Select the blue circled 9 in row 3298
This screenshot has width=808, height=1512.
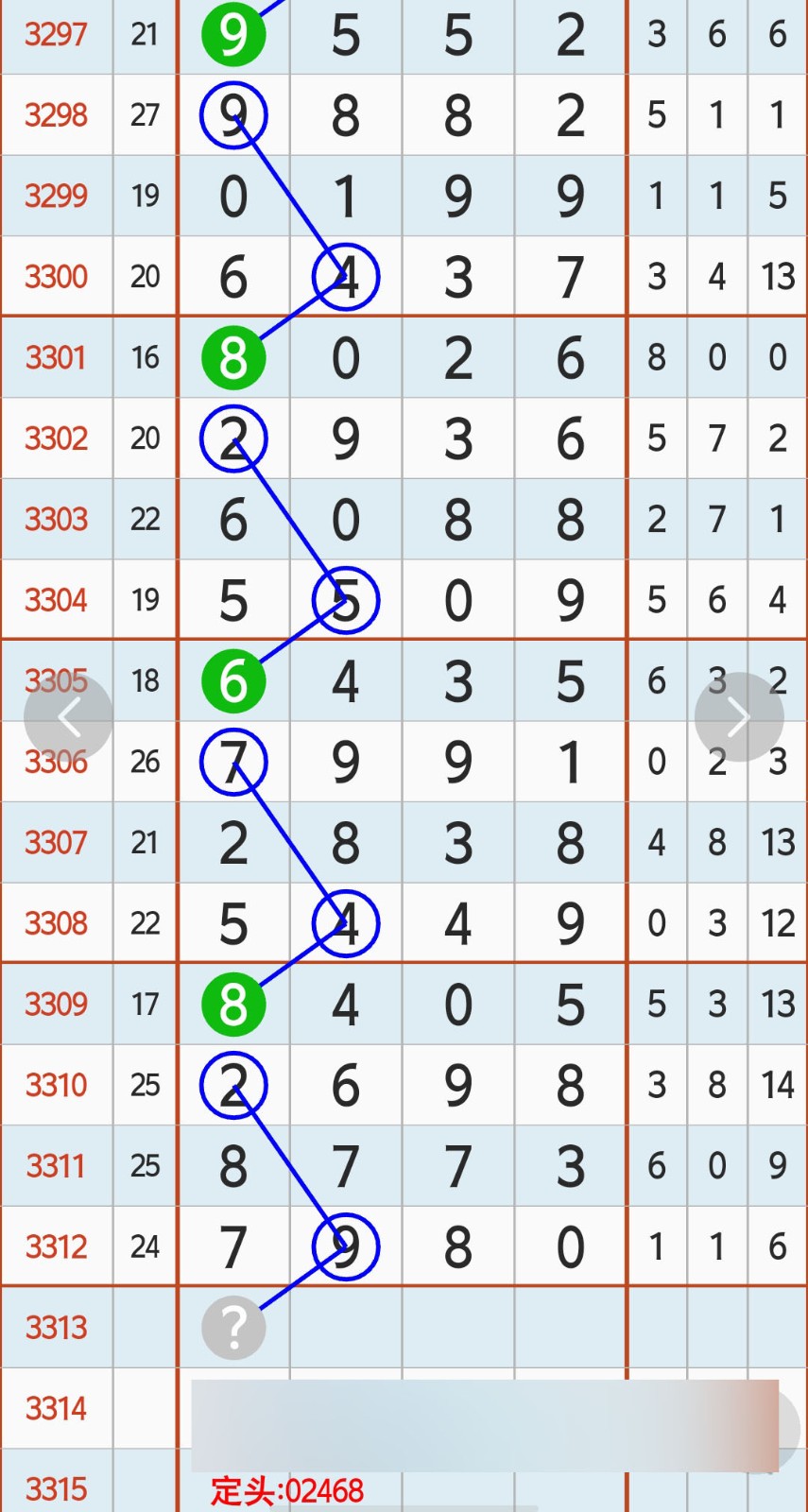click(233, 114)
